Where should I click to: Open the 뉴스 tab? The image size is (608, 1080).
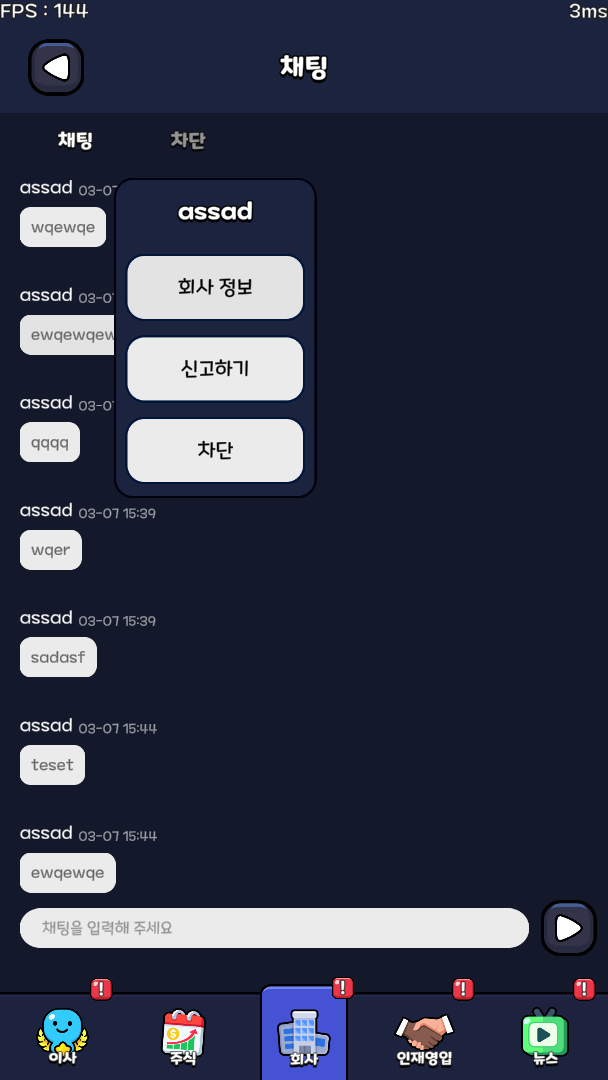point(545,1037)
